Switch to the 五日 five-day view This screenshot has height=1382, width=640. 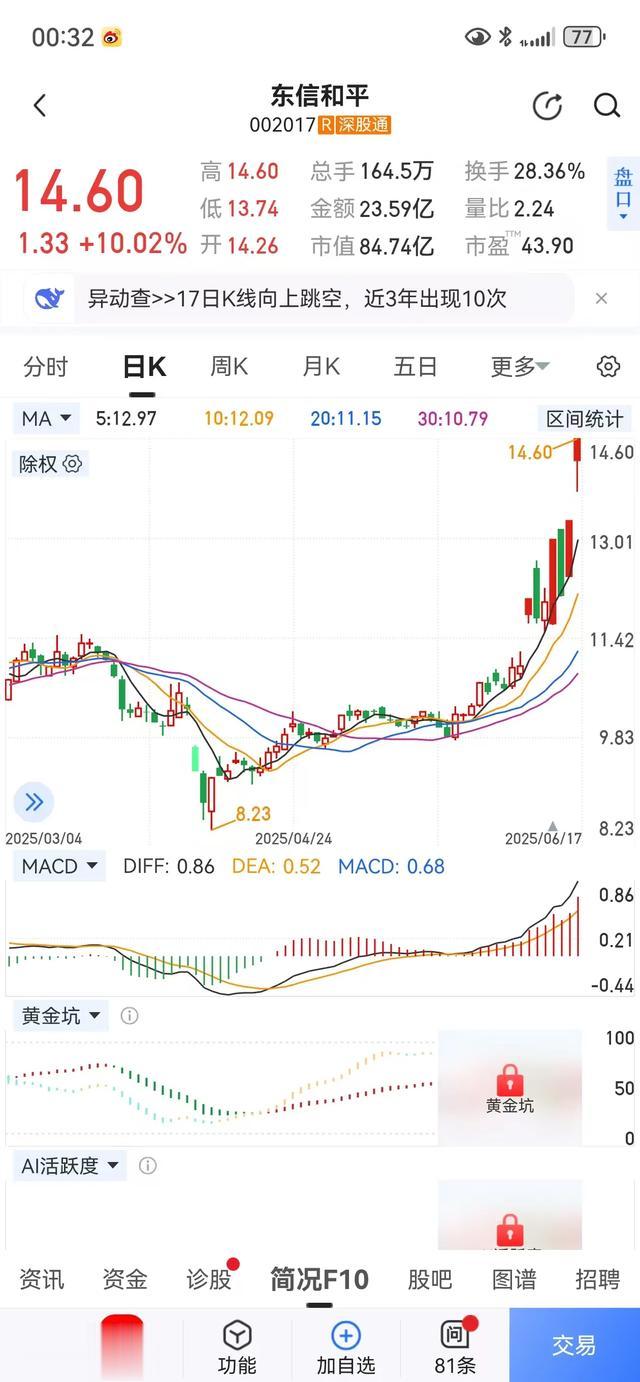pyautogui.click(x=415, y=367)
